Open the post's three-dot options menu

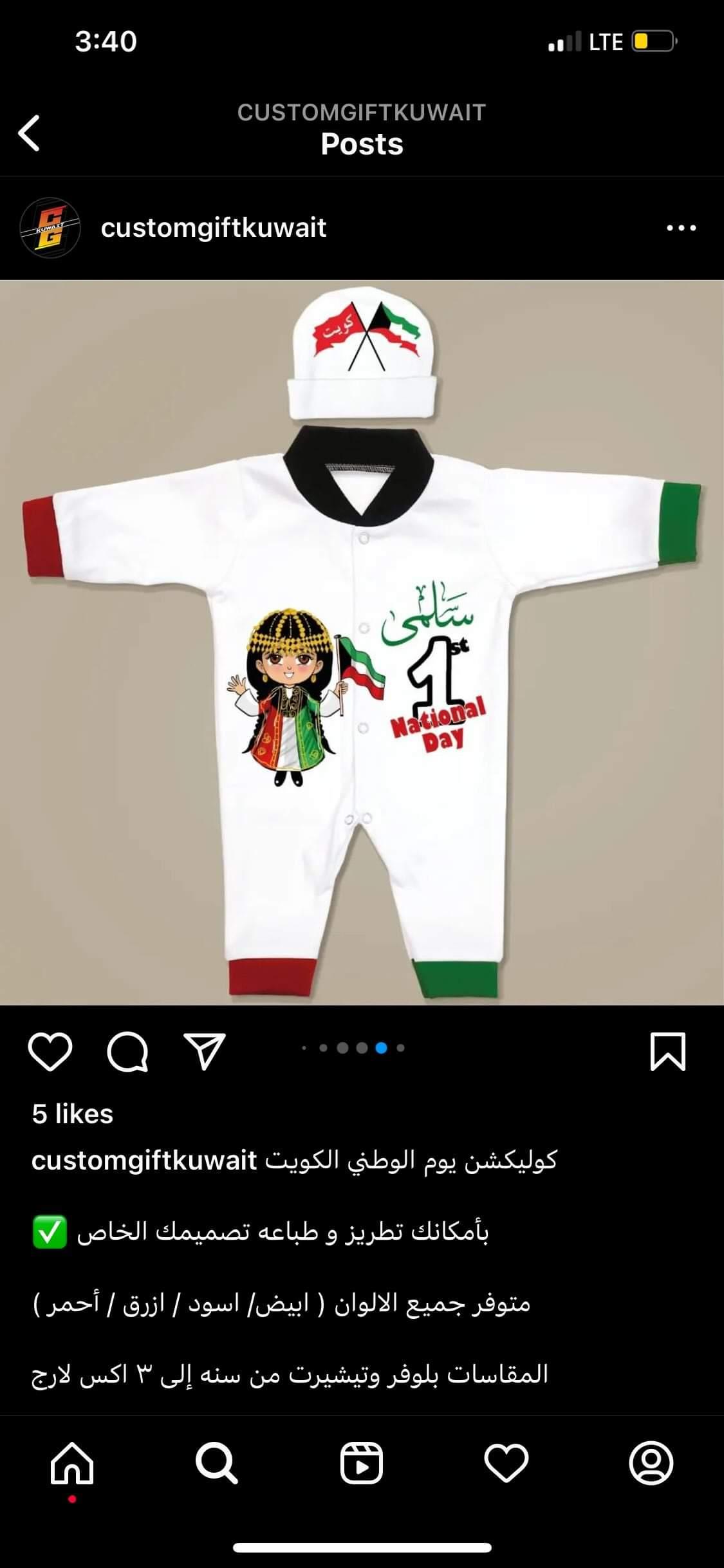coord(681,228)
